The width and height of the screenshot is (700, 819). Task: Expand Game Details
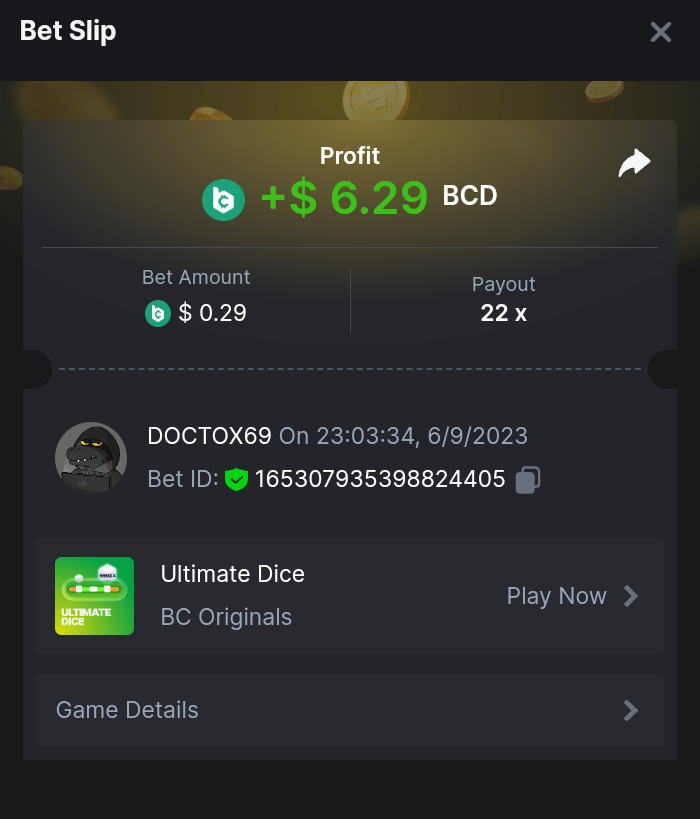[349, 710]
